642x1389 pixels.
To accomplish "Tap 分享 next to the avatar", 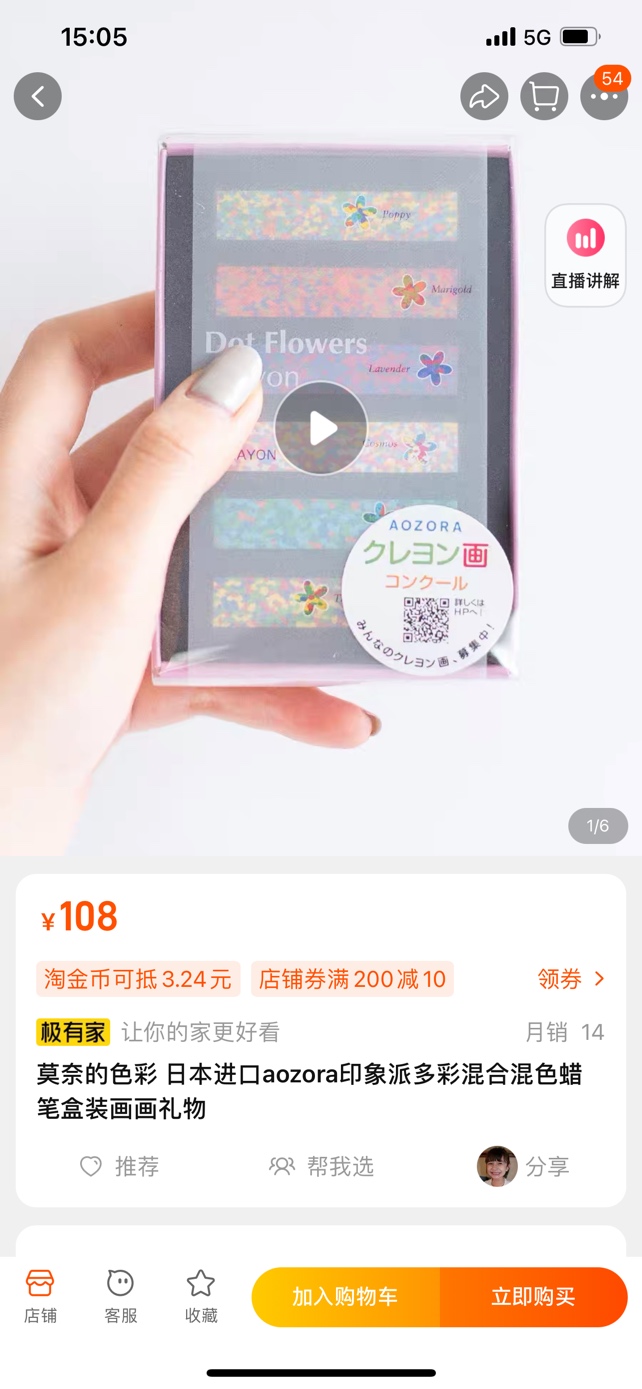I will pyautogui.click(x=546, y=1166).
